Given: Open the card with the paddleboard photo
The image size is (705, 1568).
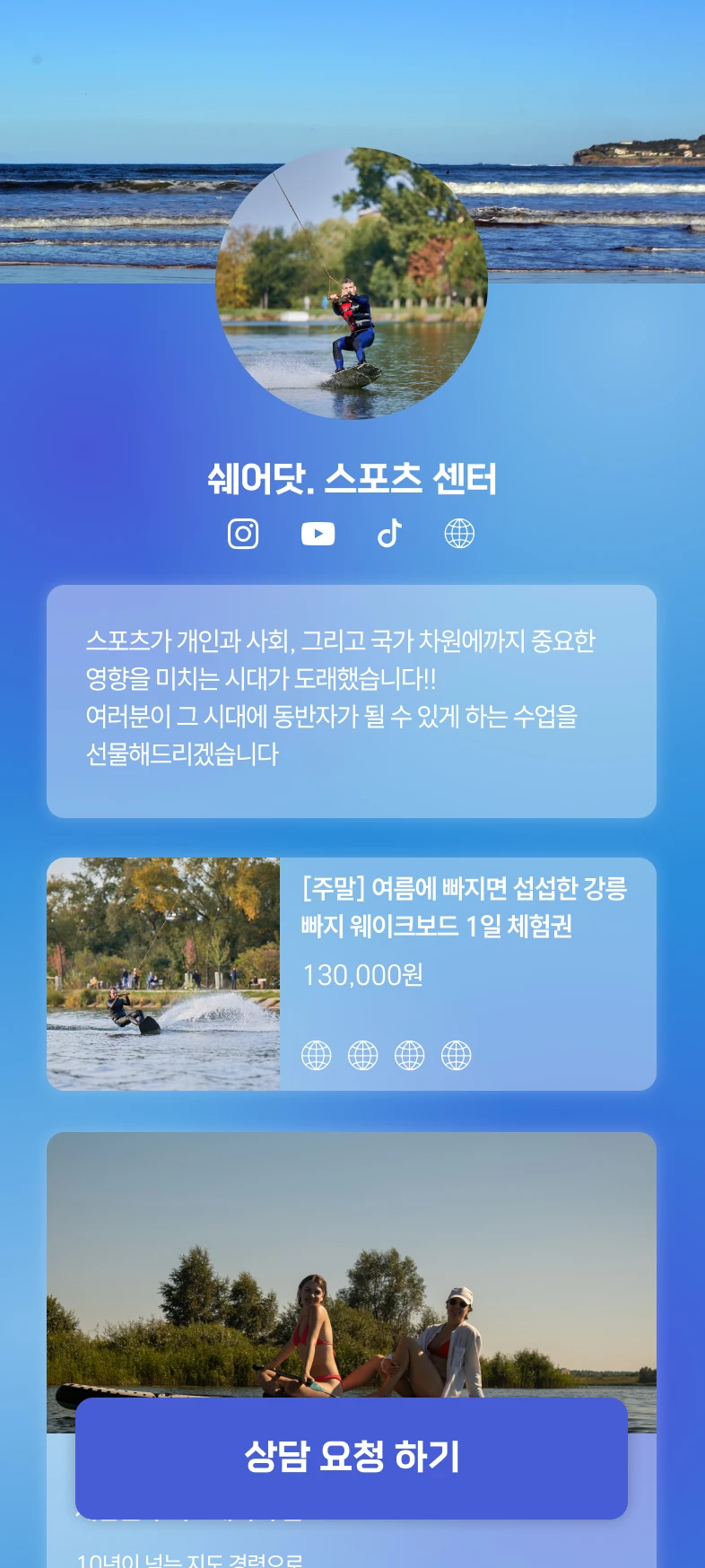Looking at the screenshot, I should coord(352,1274).
